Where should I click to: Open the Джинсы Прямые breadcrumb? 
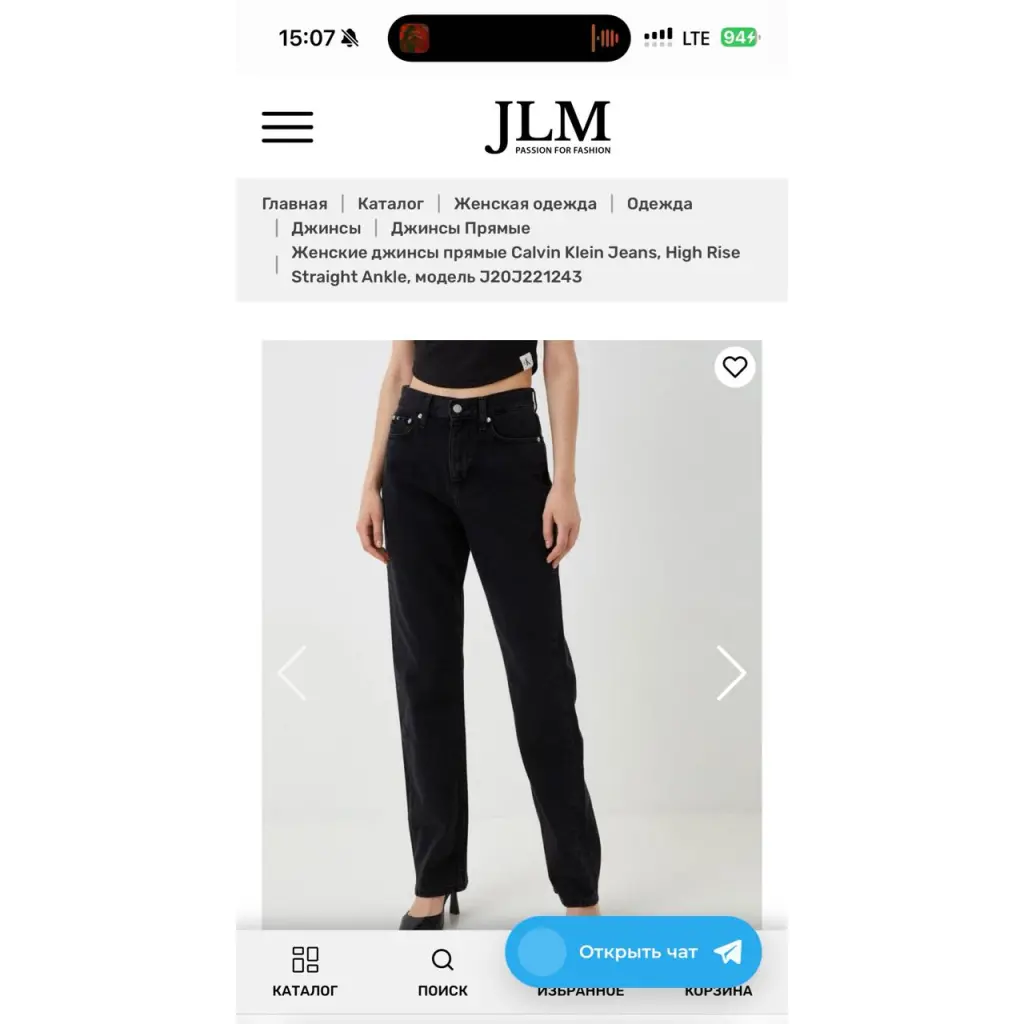click(460, 228)
